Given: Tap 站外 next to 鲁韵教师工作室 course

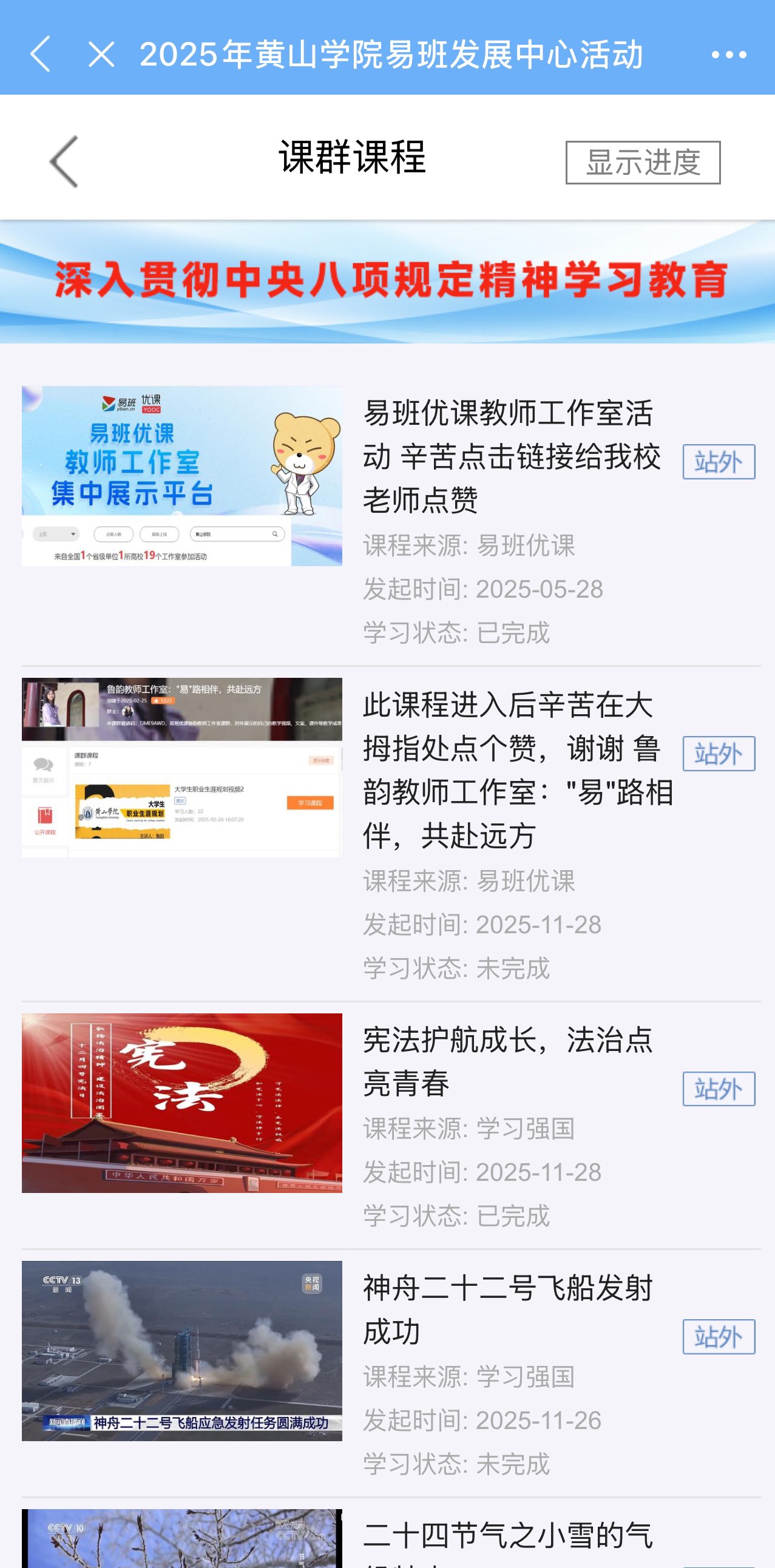Looking at the screenshot, I should 719,754.
